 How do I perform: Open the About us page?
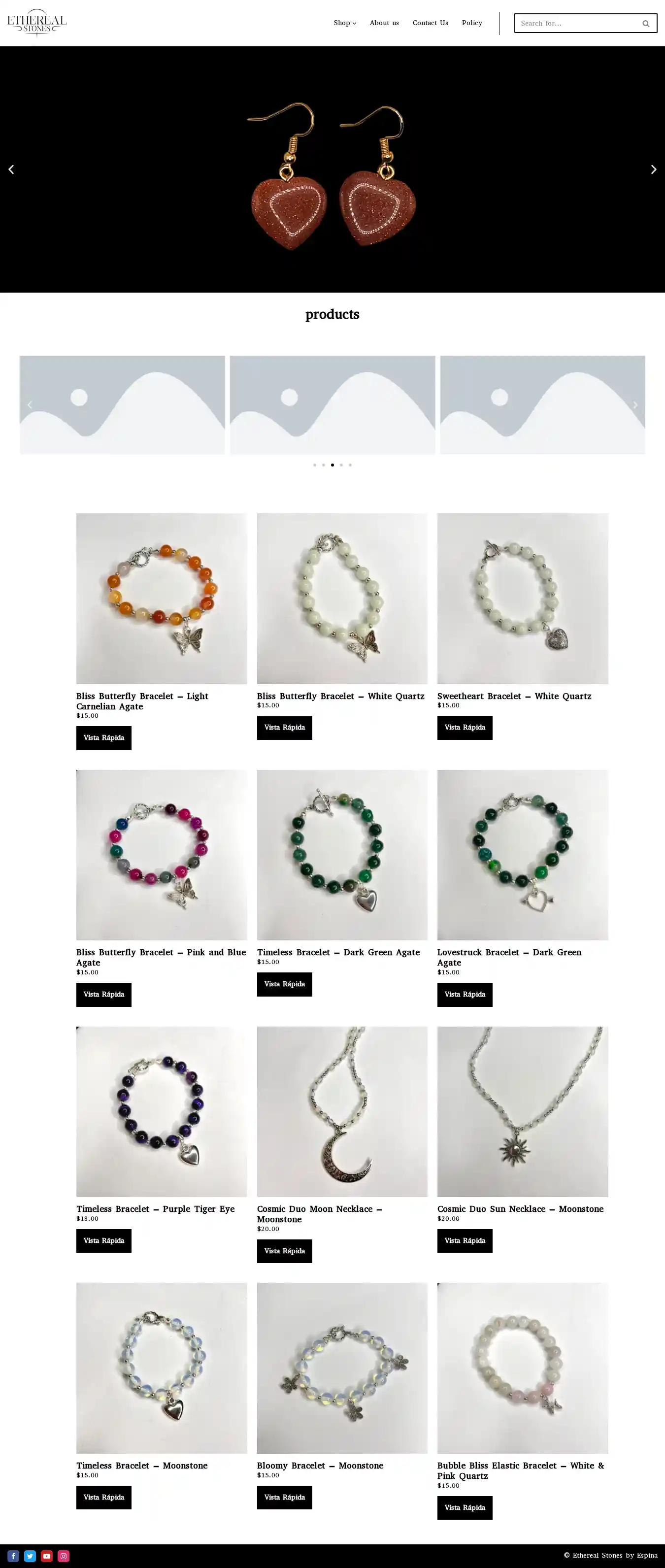(384, 23)
